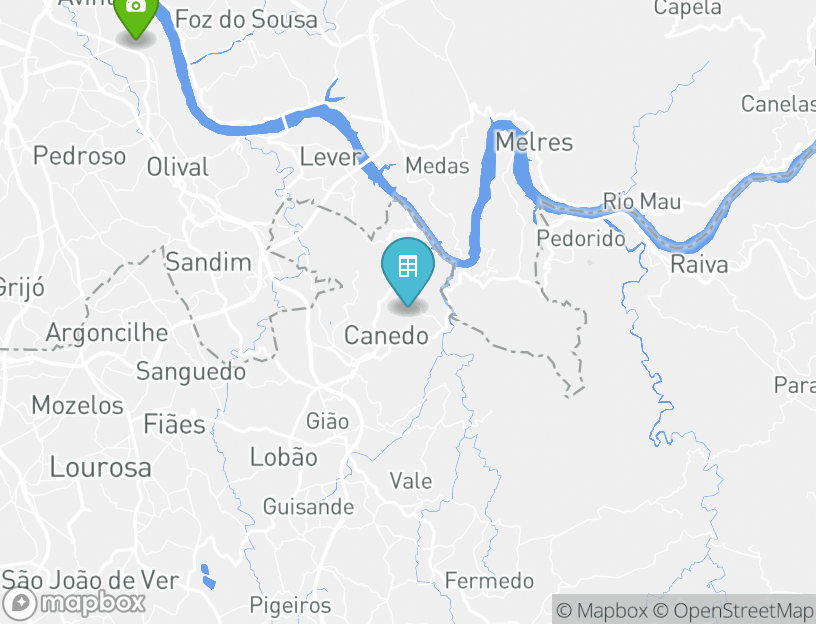Tap the green camera marker near Foz do Sousa
This screenshot has height=624, width=816.
[135, 12]
